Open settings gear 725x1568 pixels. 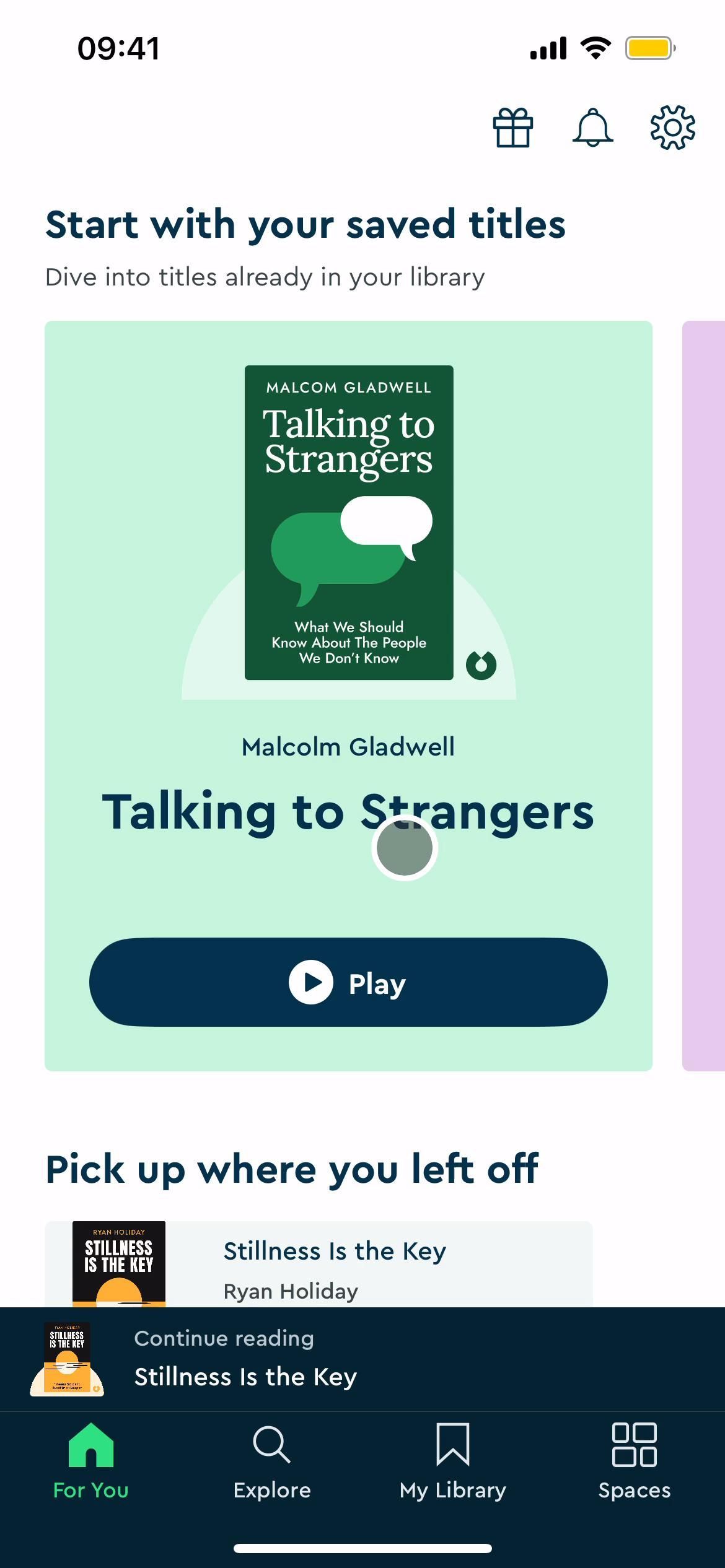[x=672, y=128]
